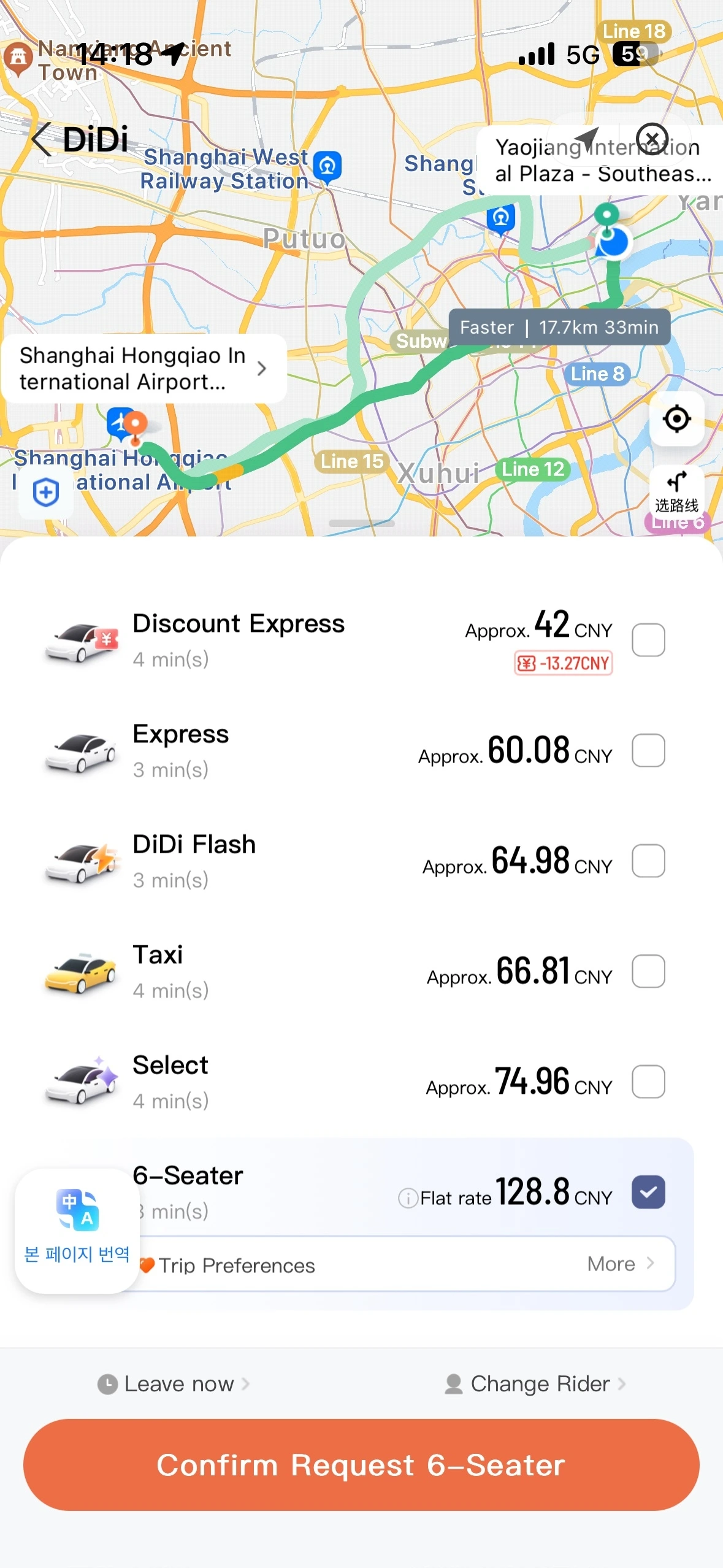Image resolution: width=723 pixels, height=1568 pixels.
Task: Recenter map on current location
Action: (x=676, y=419)
